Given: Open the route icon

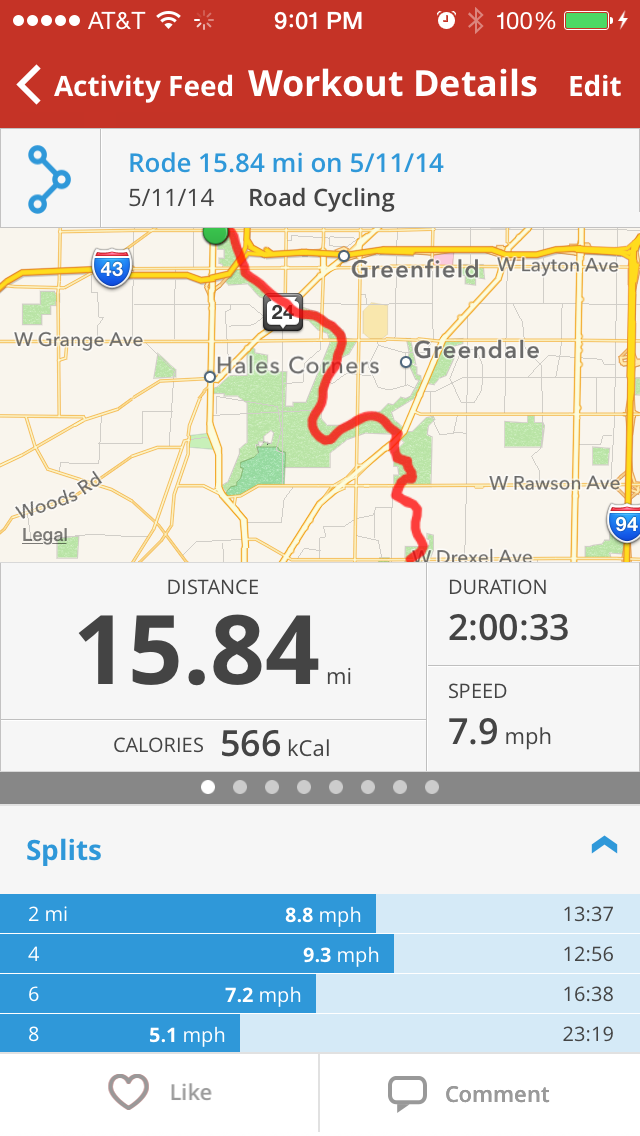Looking at the screenshot, I should coord(49,179).
